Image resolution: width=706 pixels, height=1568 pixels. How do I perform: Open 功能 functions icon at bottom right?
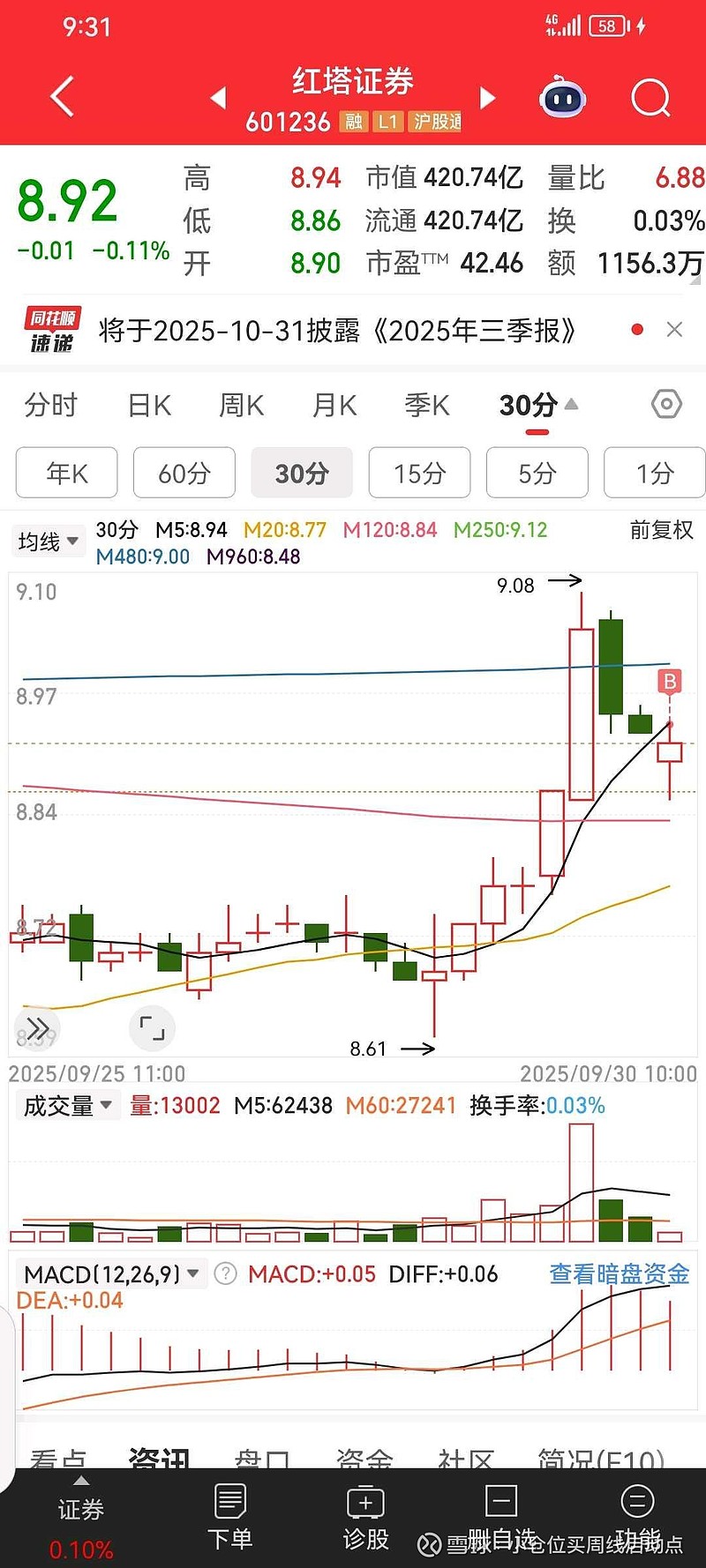[x=637, y=1510]
